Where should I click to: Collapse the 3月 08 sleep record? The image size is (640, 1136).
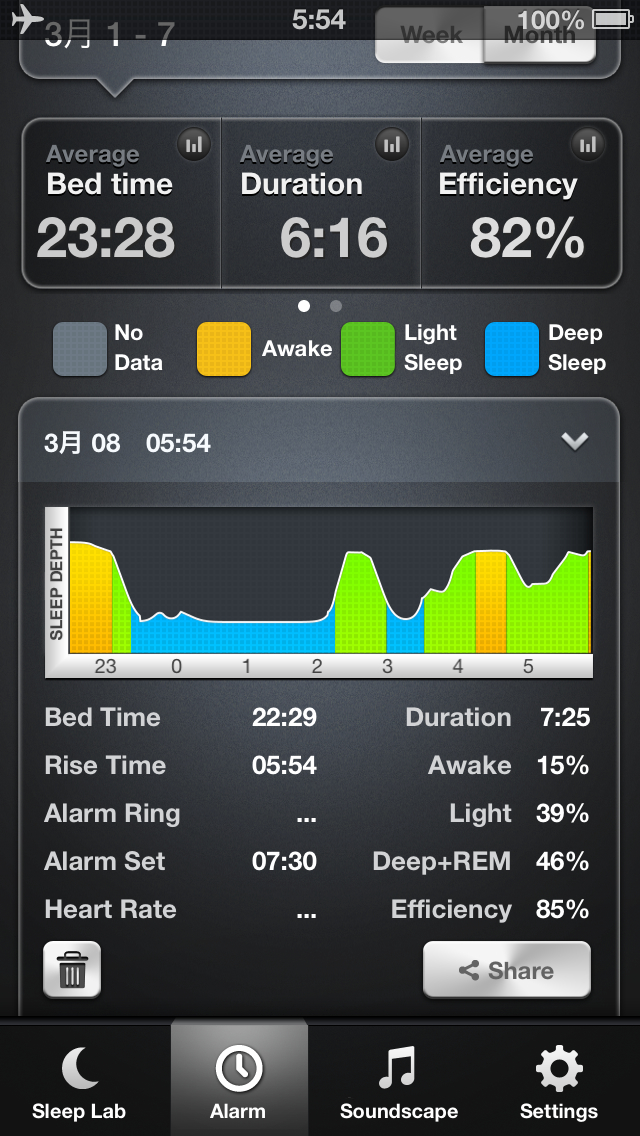click(575, 441)
